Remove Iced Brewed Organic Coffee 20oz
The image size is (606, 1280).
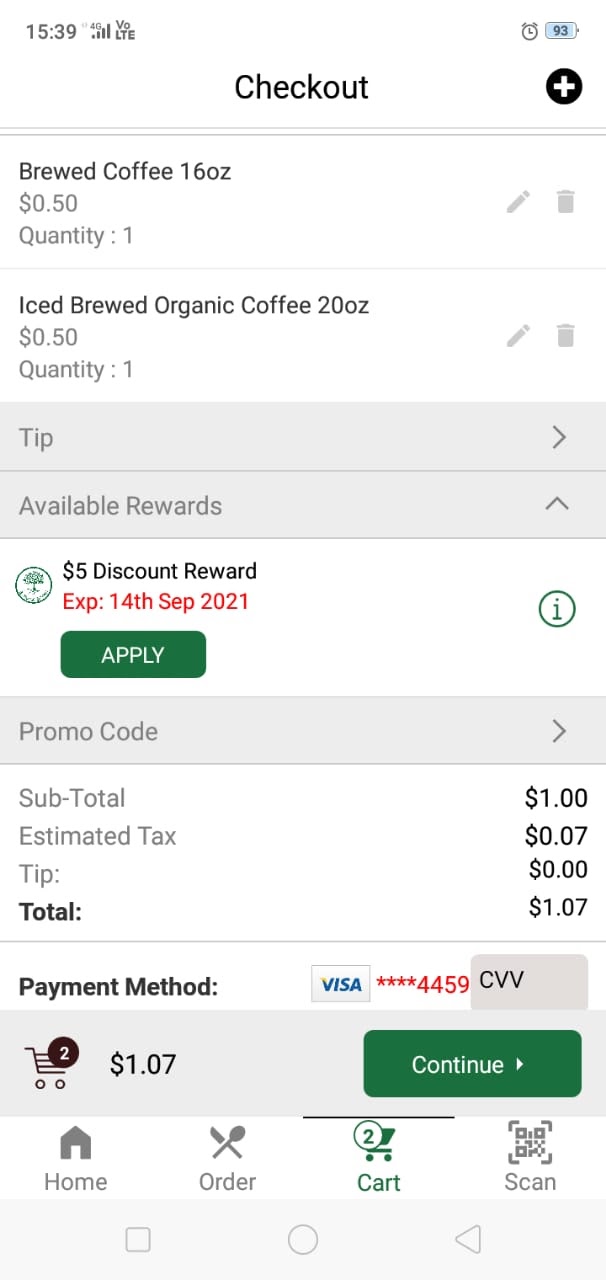pos(566,335)
